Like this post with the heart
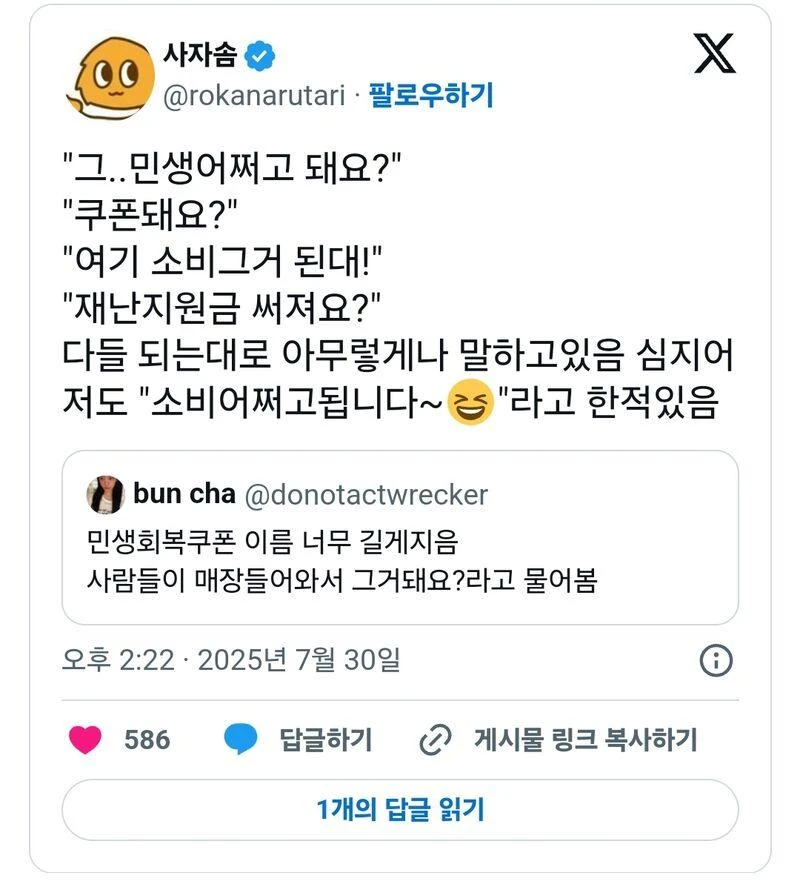800x887 pixels. coord(87,740)
